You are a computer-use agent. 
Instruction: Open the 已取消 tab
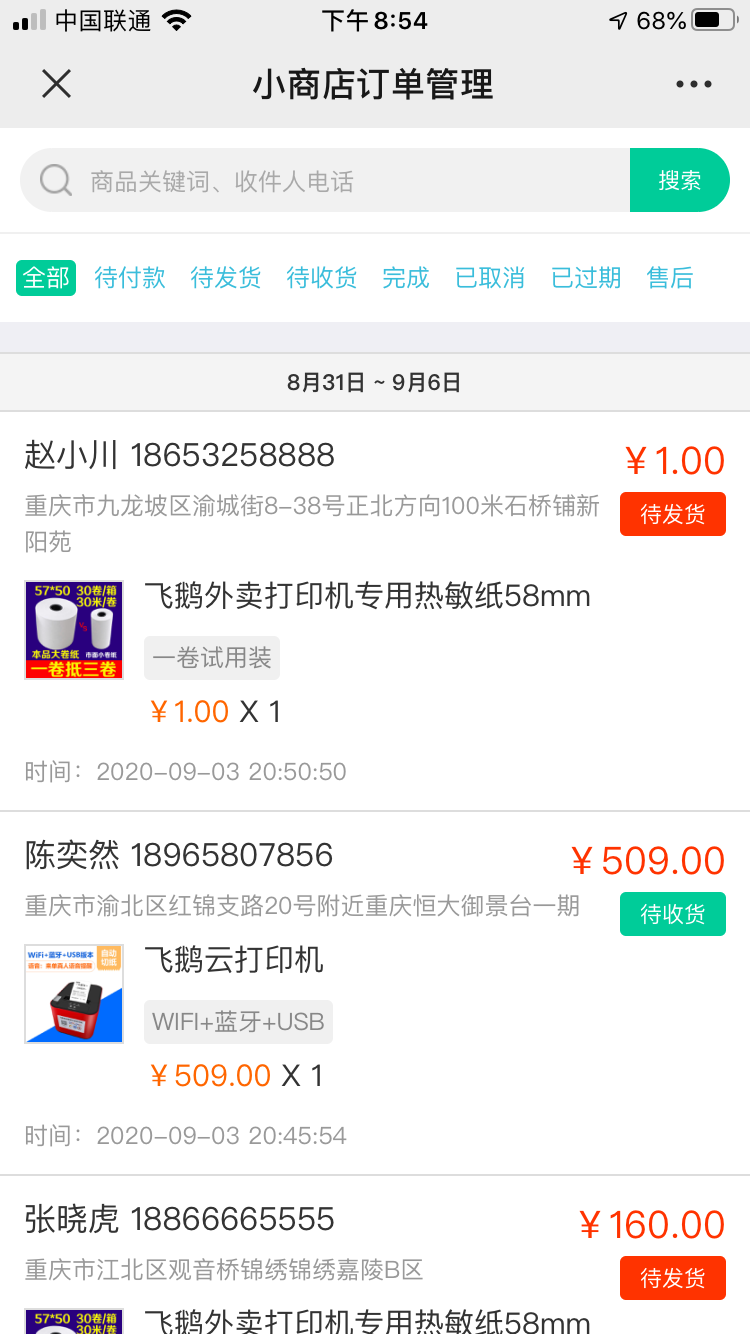pyautogui.click(x=490, y=278)
